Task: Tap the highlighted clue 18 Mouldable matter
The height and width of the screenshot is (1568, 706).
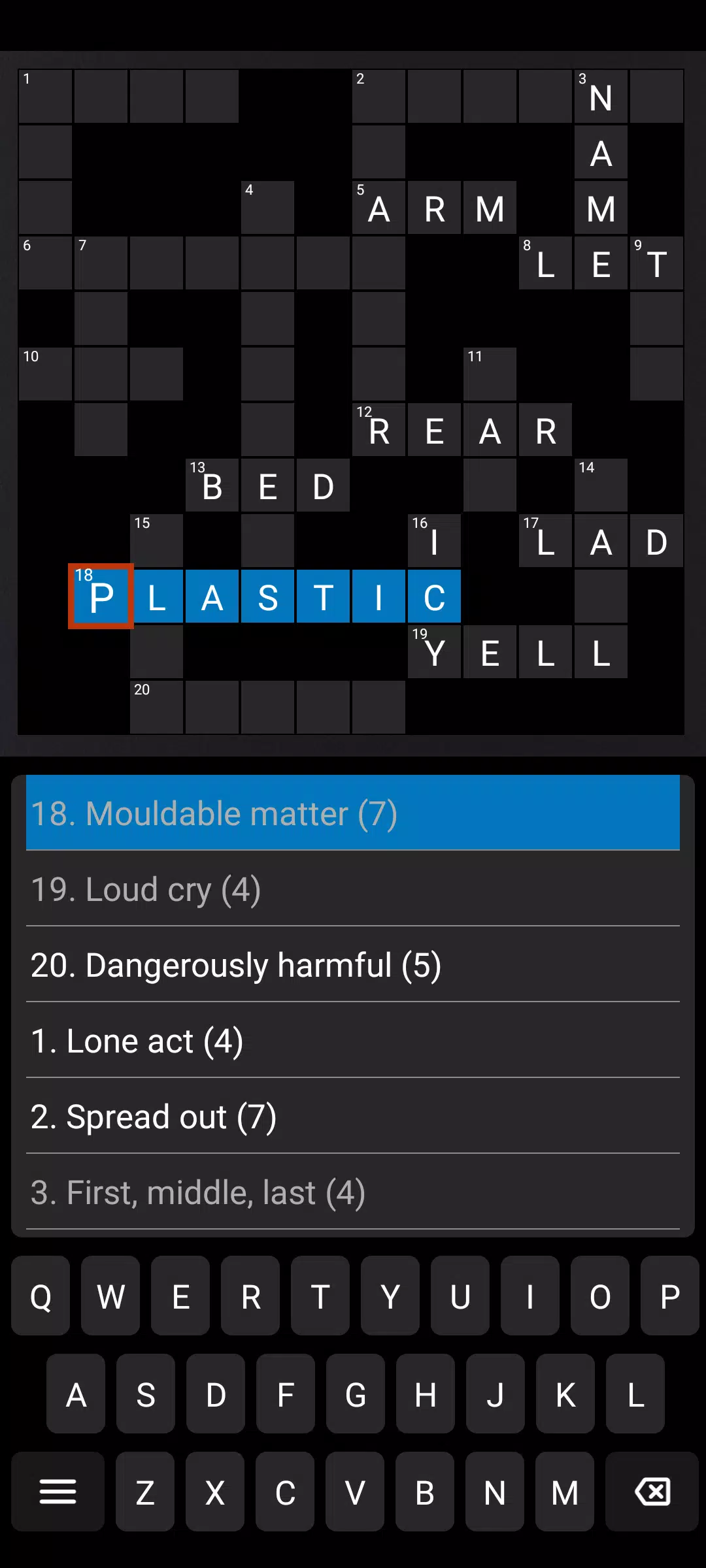Action: pyautogui.click(x=353, y=813)
